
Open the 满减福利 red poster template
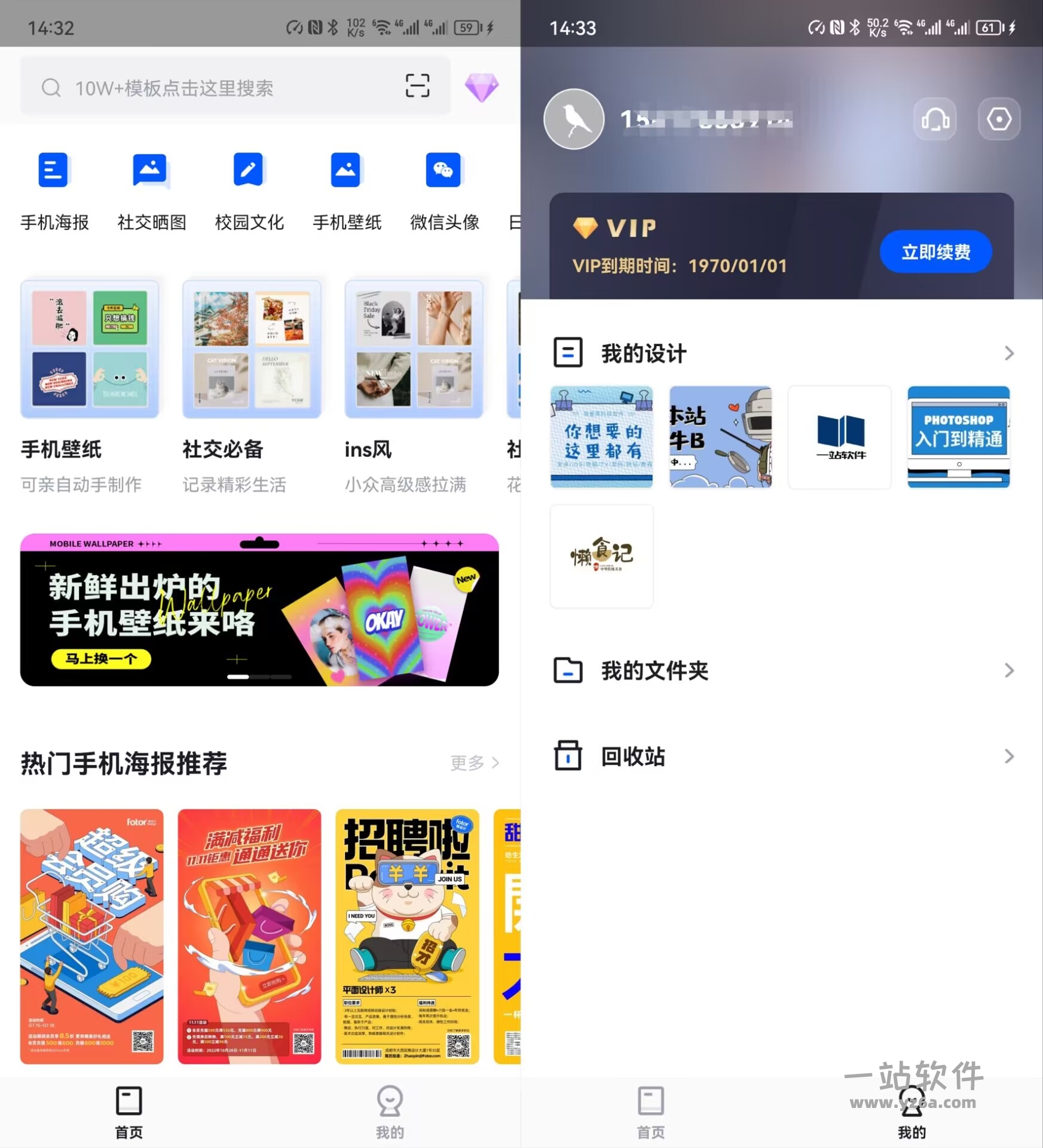click(x=249, y=936)
